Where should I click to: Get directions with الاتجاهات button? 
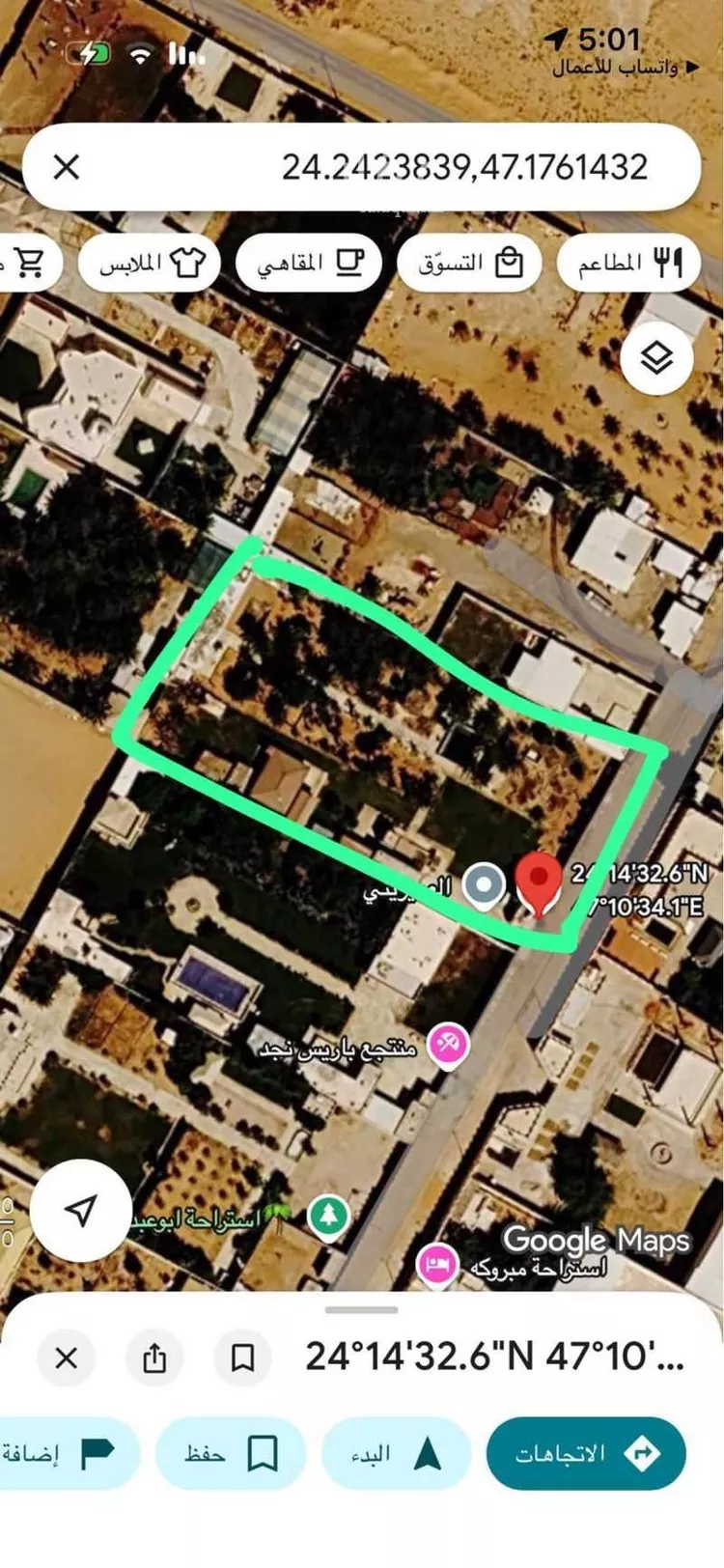coord(586,1453)
